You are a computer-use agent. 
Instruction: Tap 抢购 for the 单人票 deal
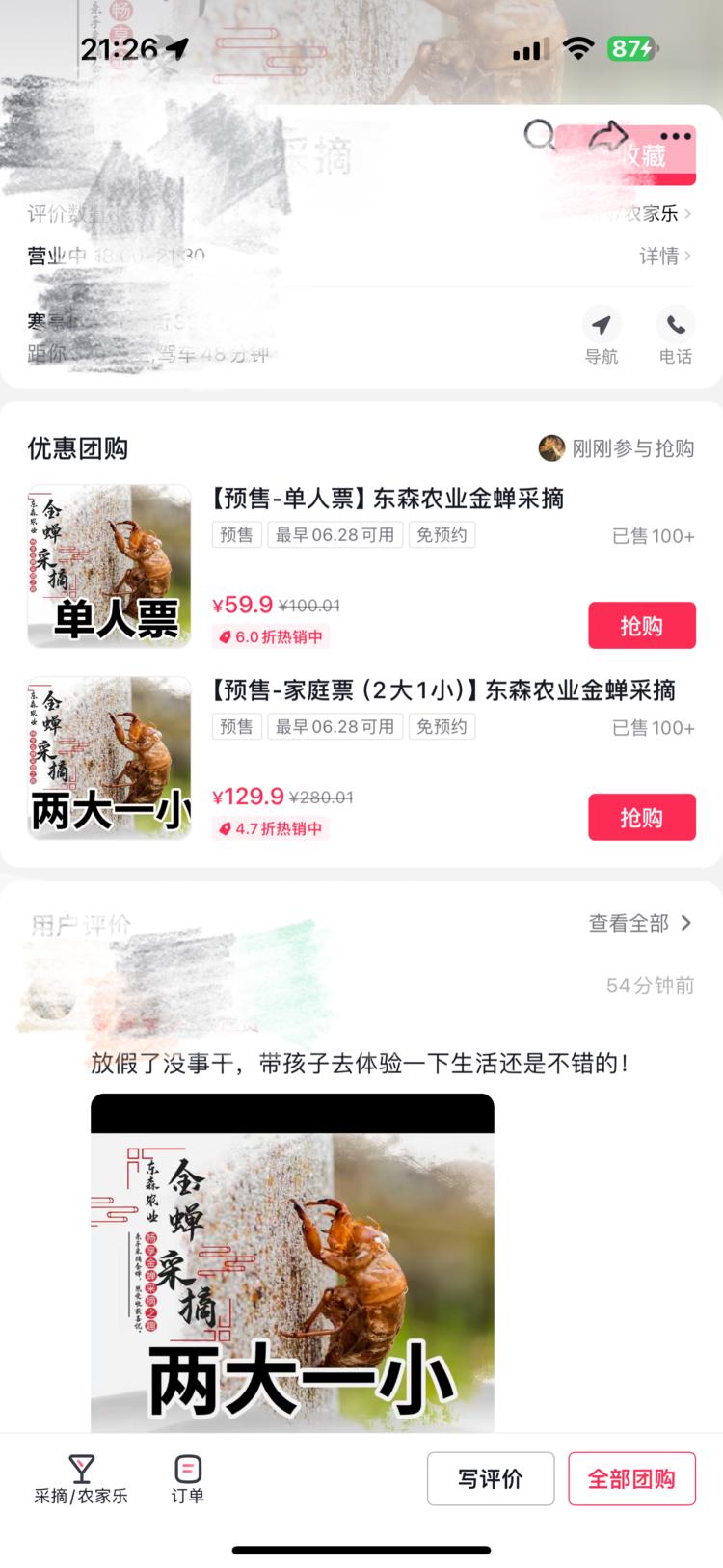click(641, 625)
